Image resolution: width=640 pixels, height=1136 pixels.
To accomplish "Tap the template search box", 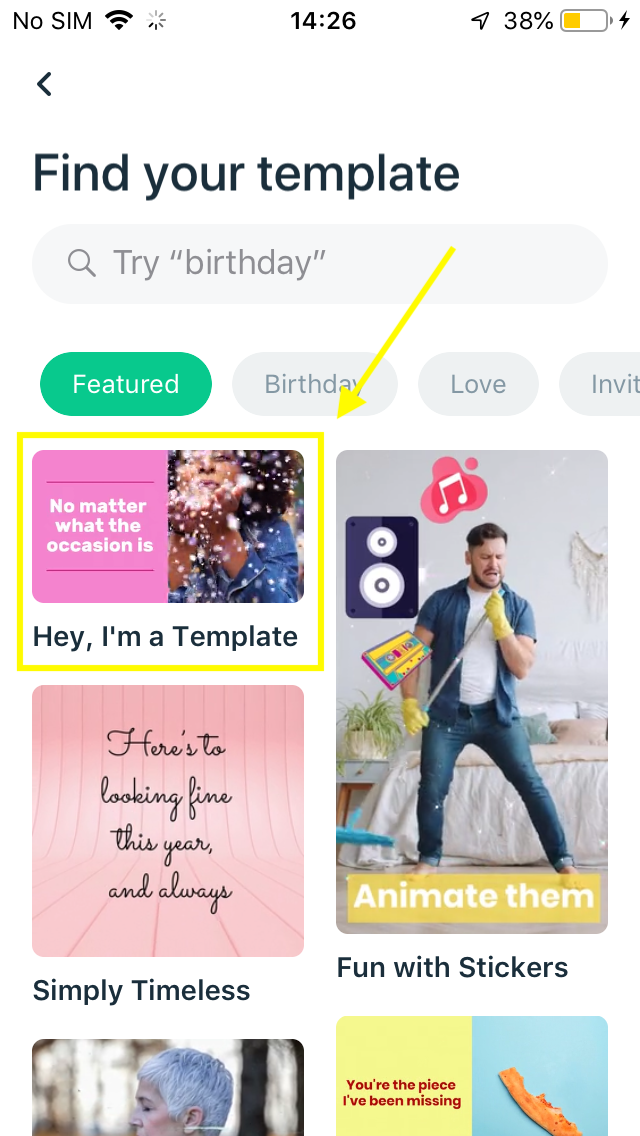I will point(320,264).
